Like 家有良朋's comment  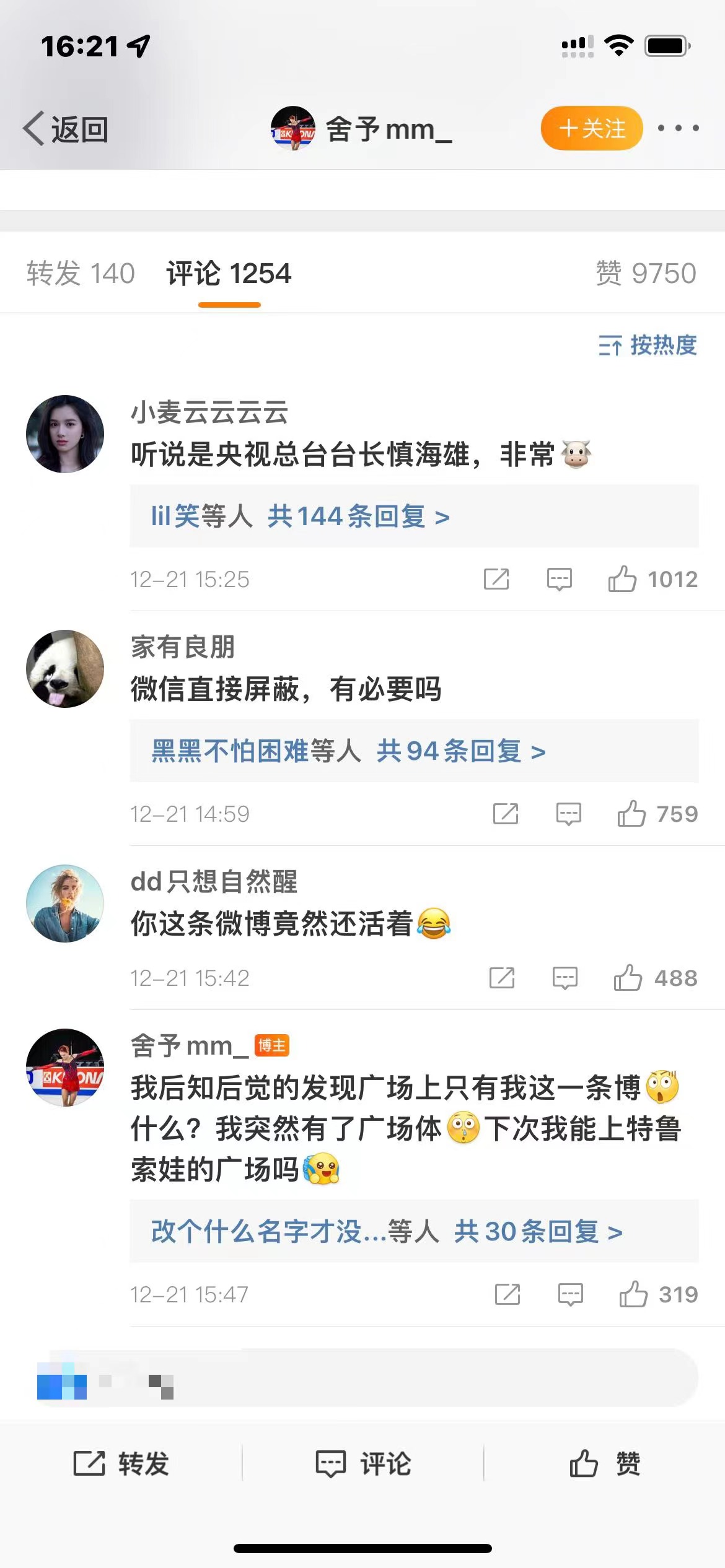631,814
